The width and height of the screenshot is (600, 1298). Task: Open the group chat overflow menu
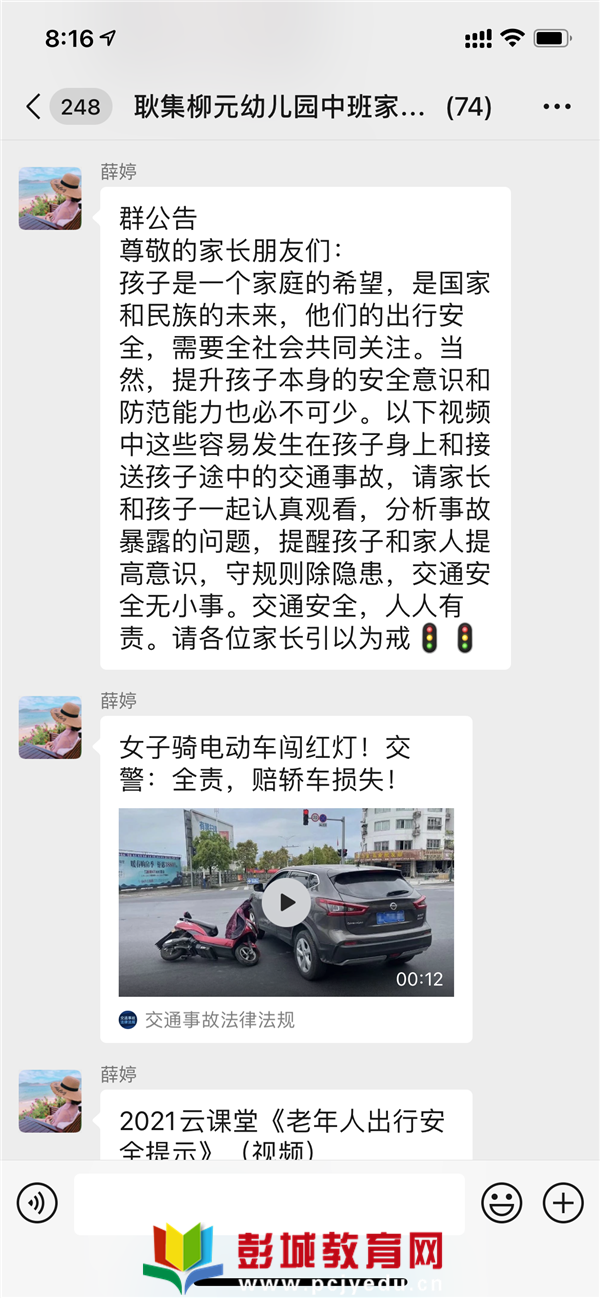click(x=556, y=107)
